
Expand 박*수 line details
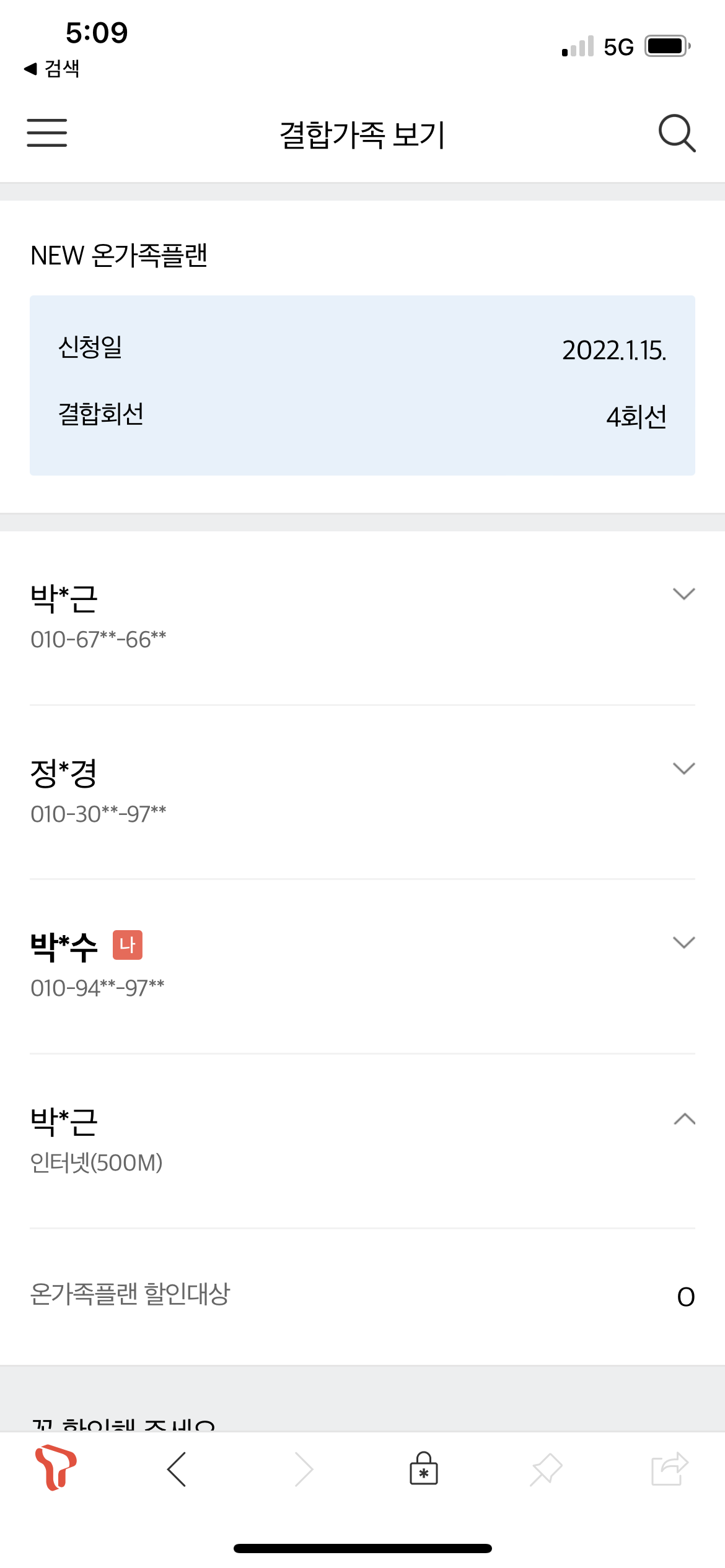click(x=683, y=943)
